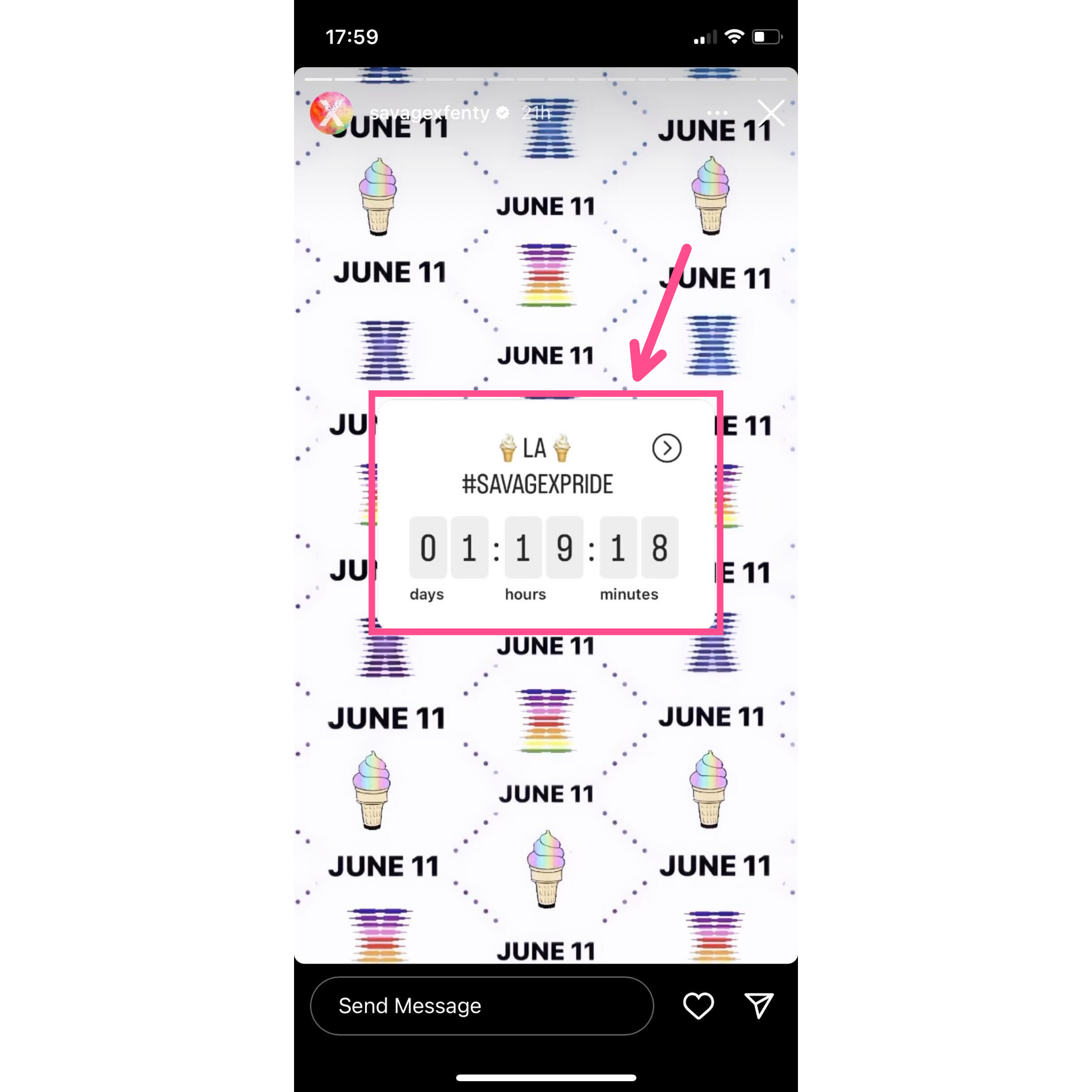1092x1092 pixels.
Task: Share the story via the paper plane icon
Action: point(758,1006)
